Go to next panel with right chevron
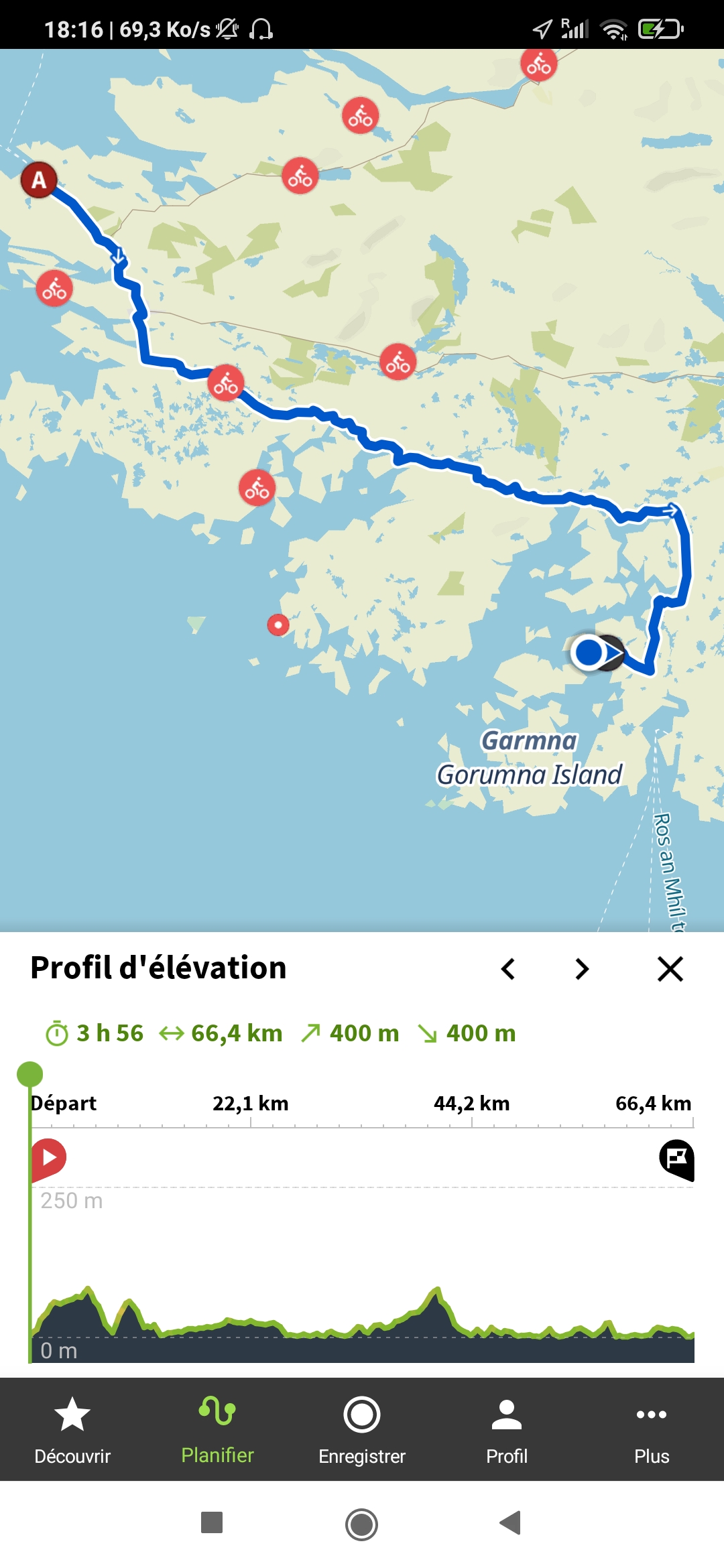Viewport: 724px width, 1568px height. (x=582, y=969)
